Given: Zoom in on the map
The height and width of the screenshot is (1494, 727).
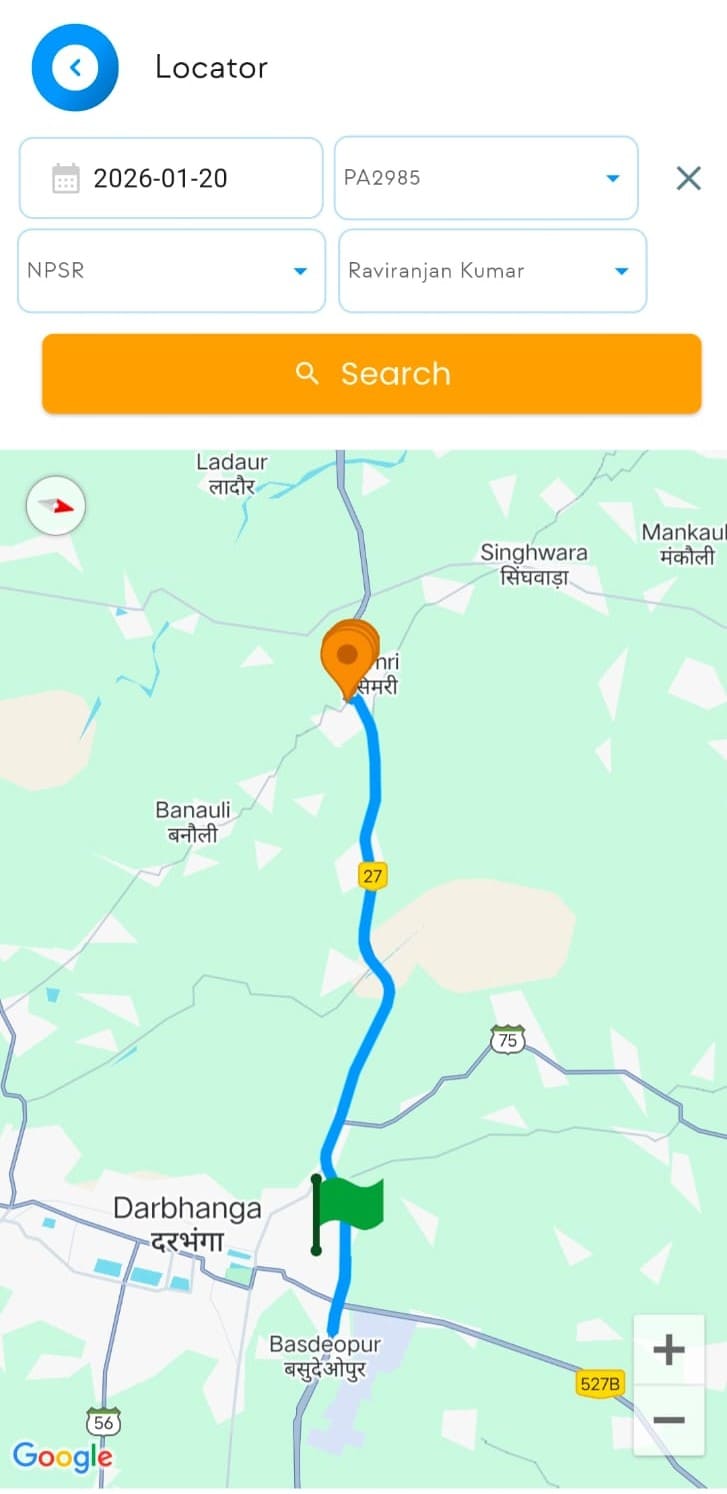Looking at the screenshot, I should coord(668,1350).
